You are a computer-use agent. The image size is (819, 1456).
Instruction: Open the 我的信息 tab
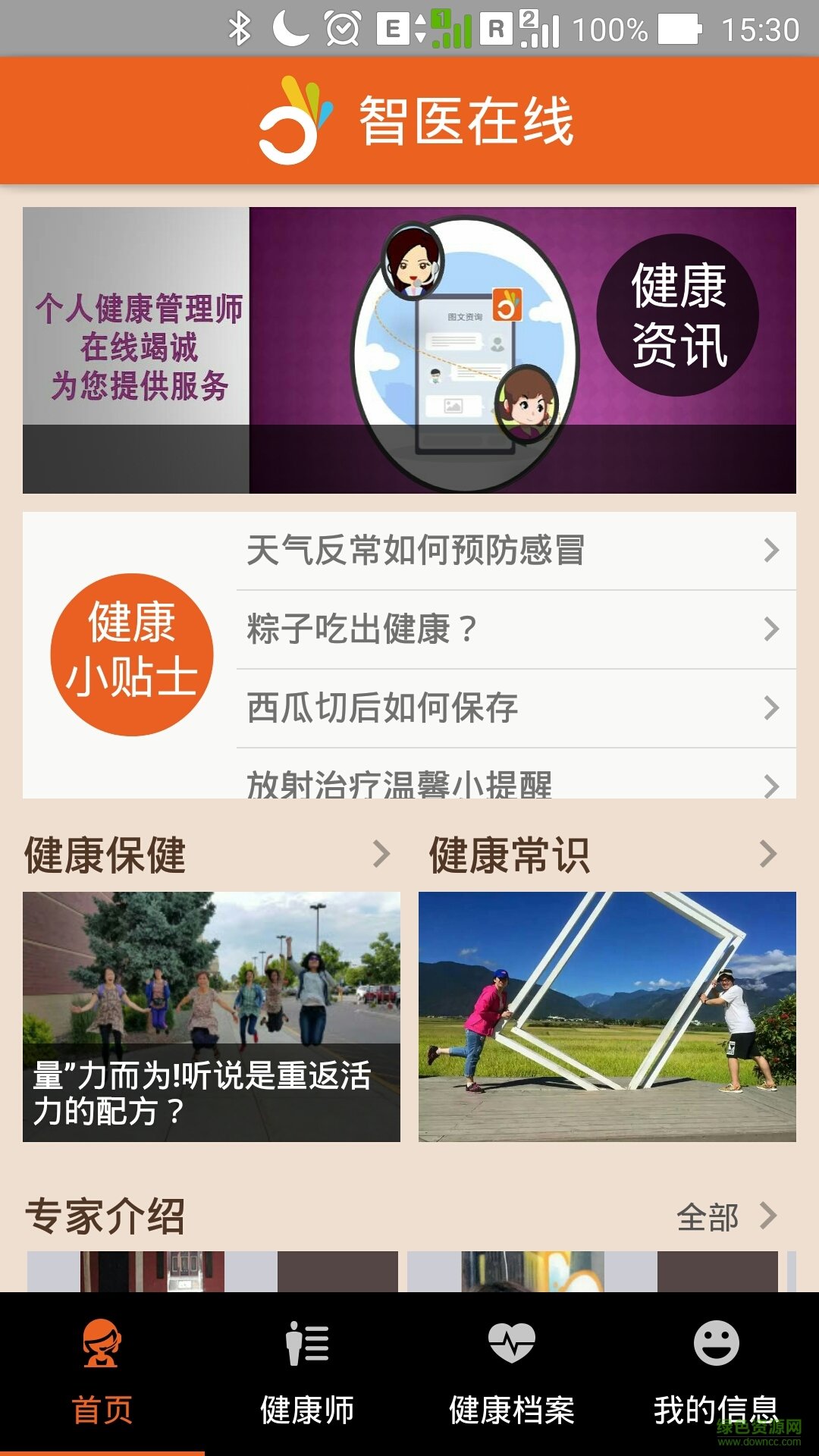tap(717, 1373)
